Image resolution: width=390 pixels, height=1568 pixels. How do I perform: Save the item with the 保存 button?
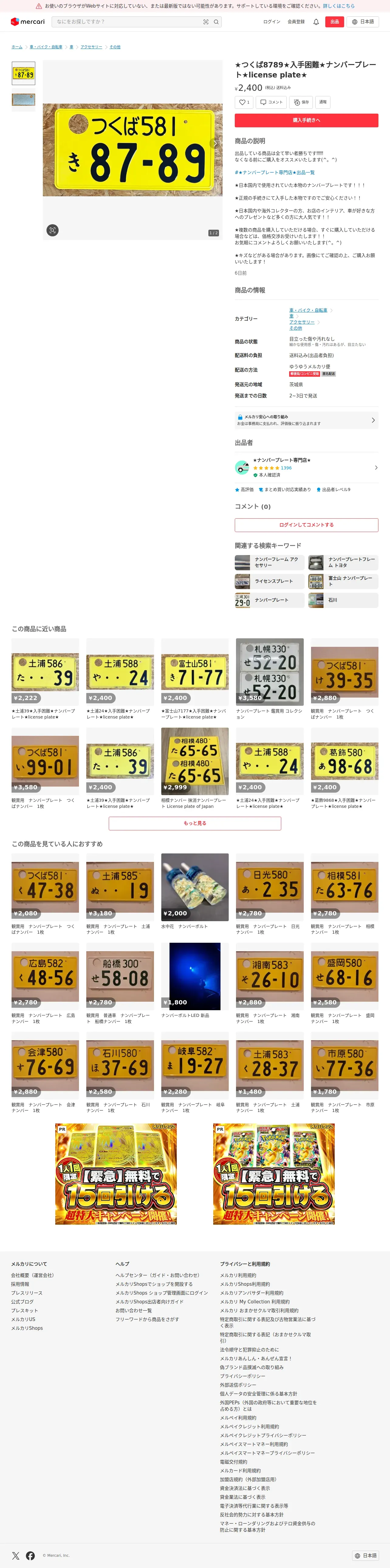(x=301, y=102)
